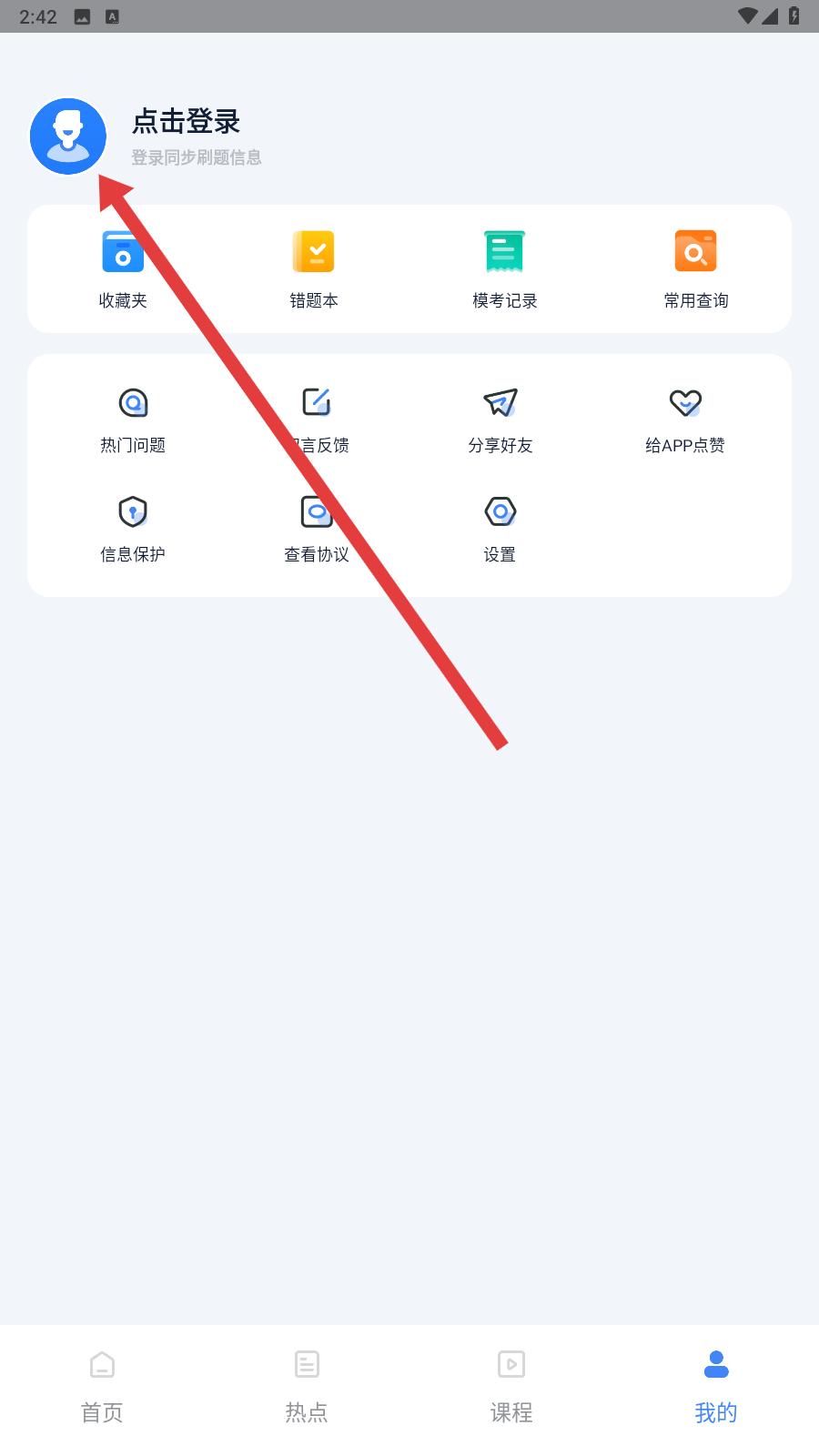
Task: Open 信息保护 information protection
Action: coord(133,528)
